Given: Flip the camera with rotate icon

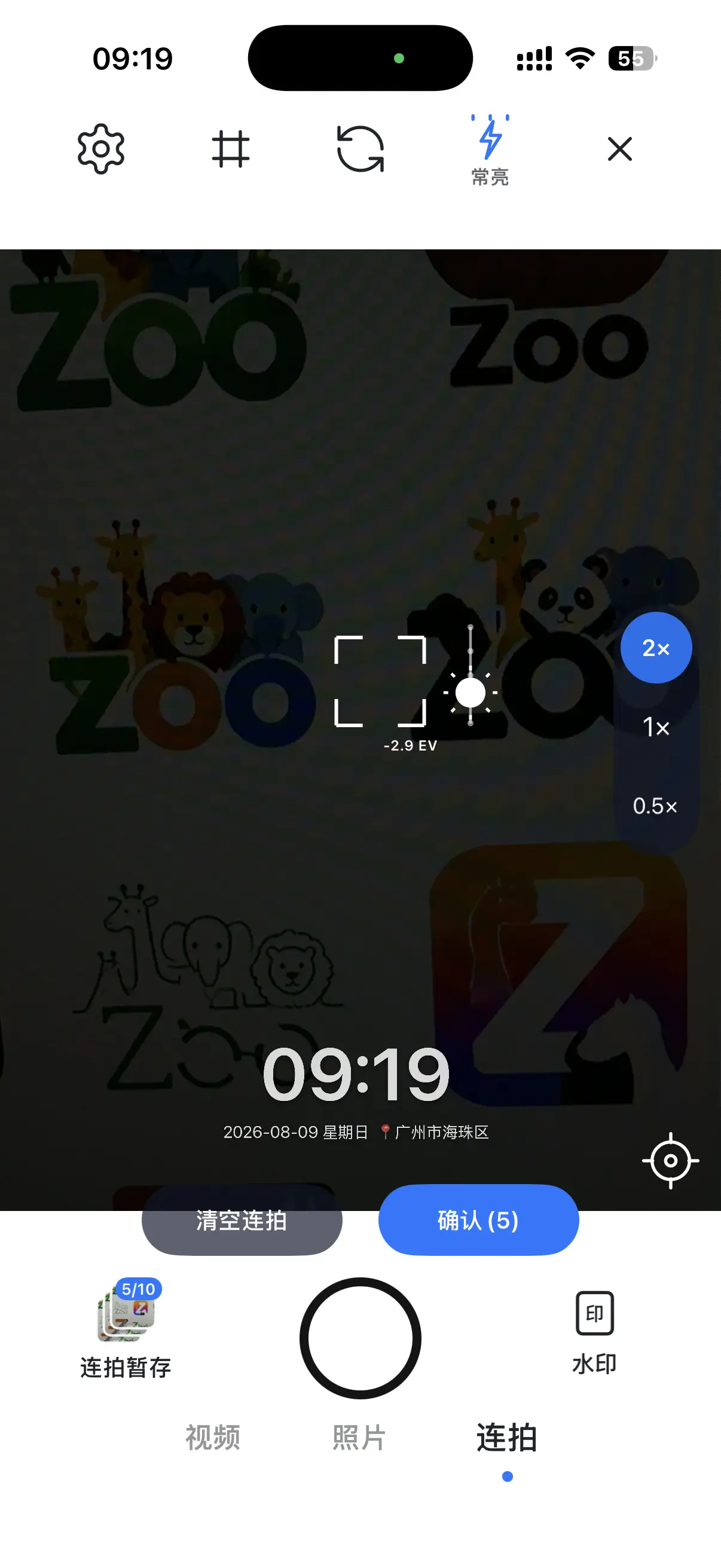Looking at the screenshot, I should pyautogui.click(x=360, y=148).
